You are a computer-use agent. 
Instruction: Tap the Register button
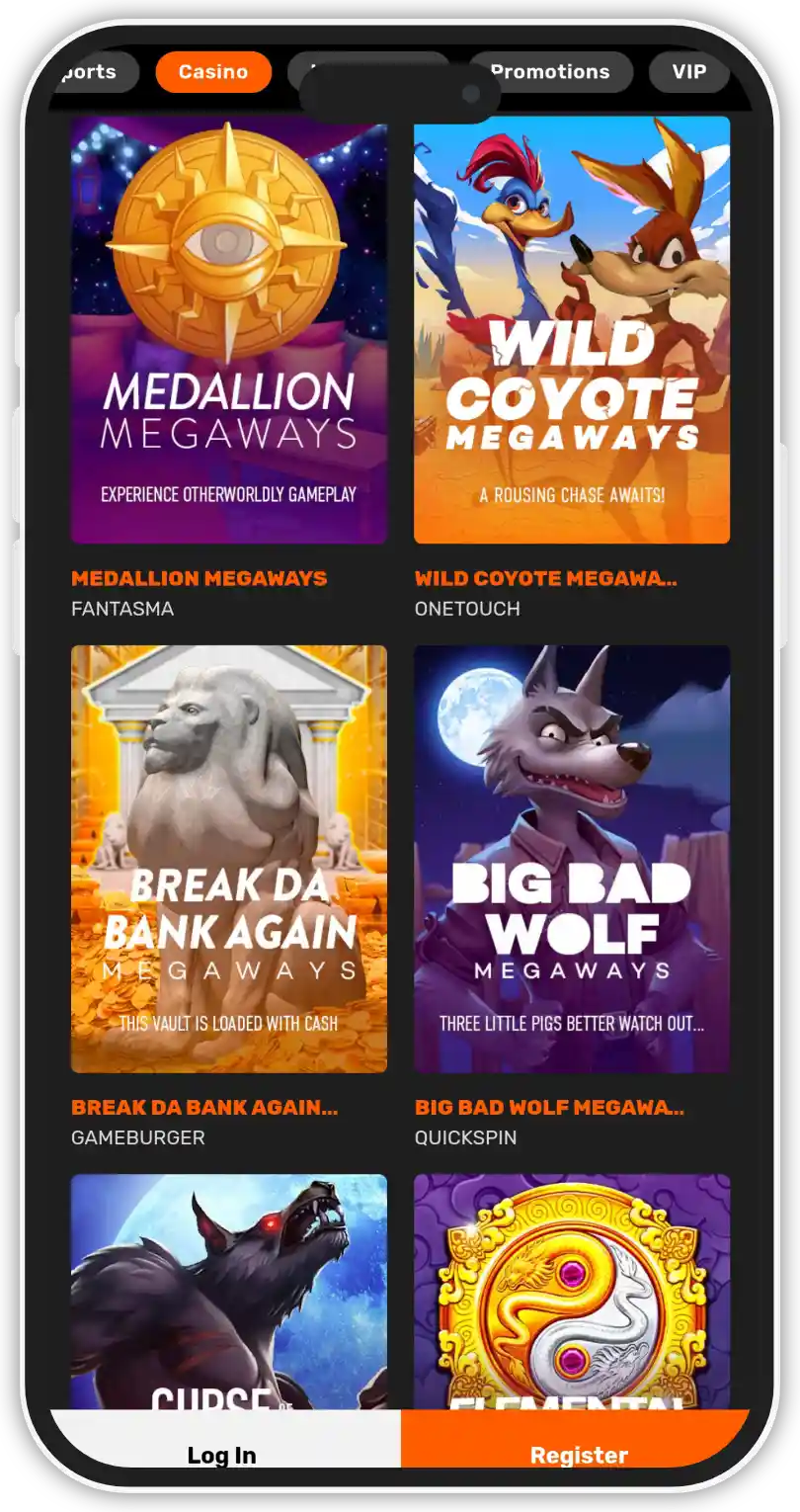[578, 1454]
